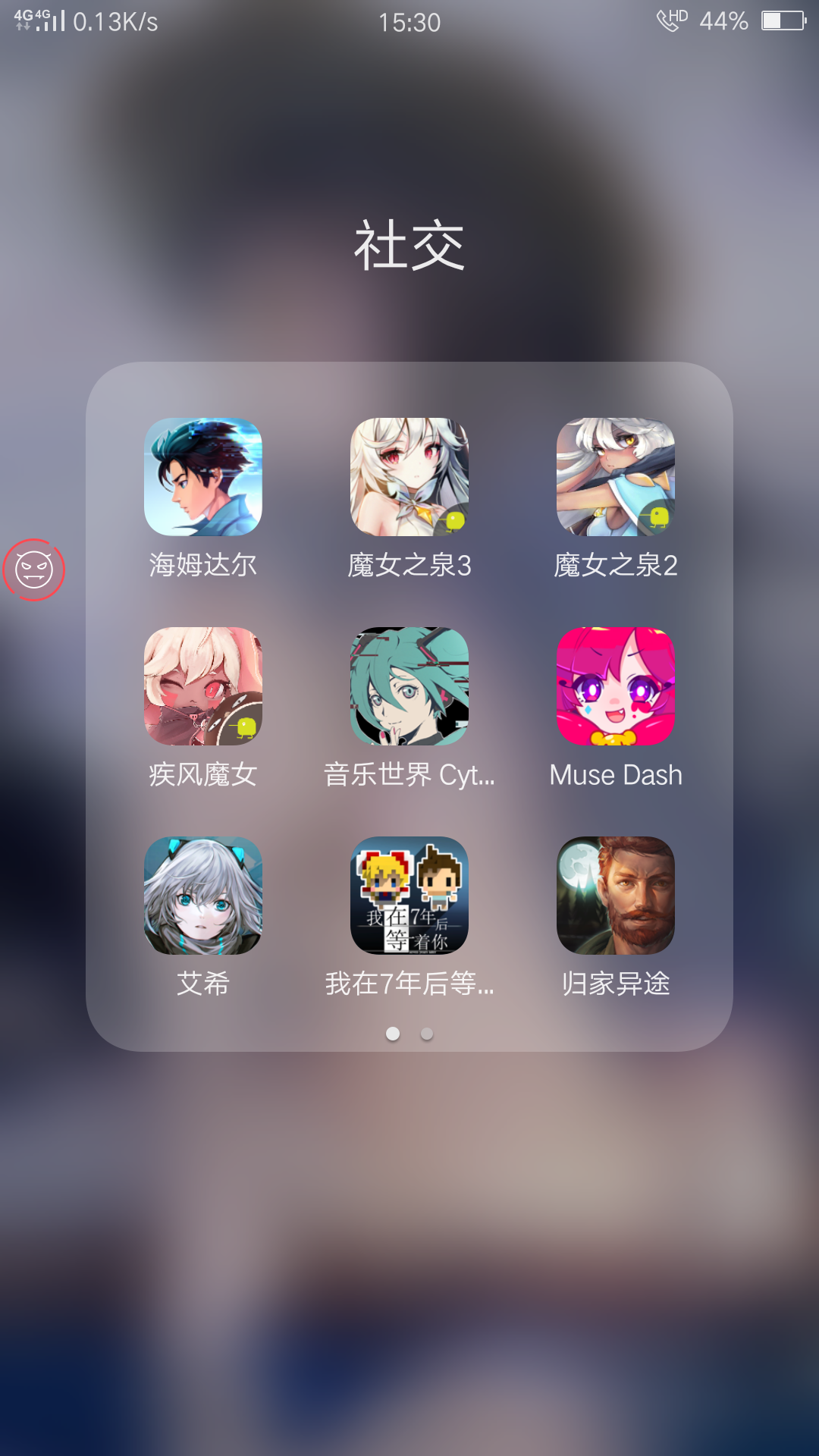Go to the second folder page dot
Image resolution: width=819 pixels, height=1456 pixels.
(427, 1034)
